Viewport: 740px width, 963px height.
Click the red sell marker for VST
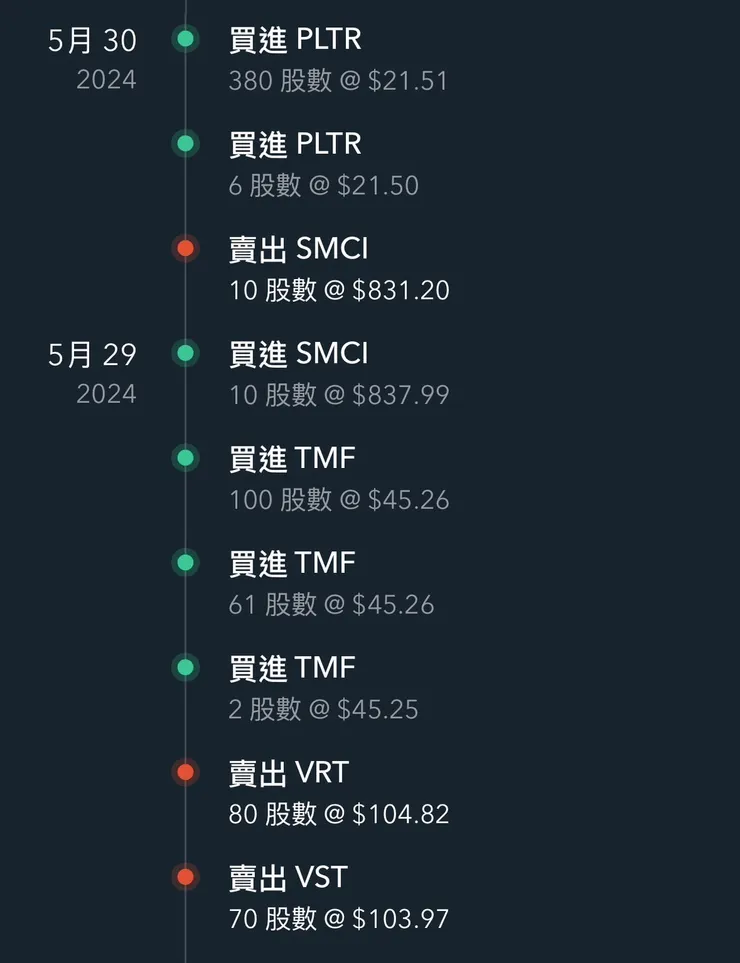(x=185, y=877)
